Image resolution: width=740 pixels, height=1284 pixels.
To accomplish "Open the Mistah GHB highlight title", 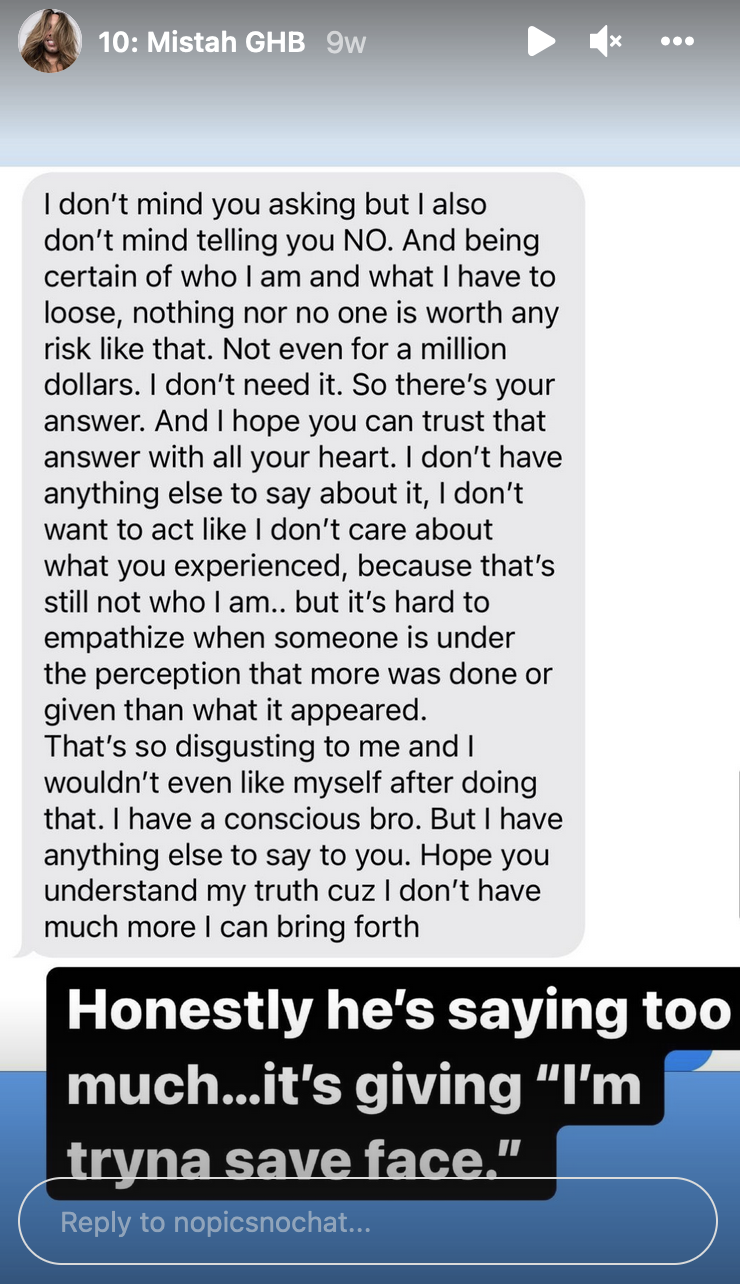I will click(201, 42).
